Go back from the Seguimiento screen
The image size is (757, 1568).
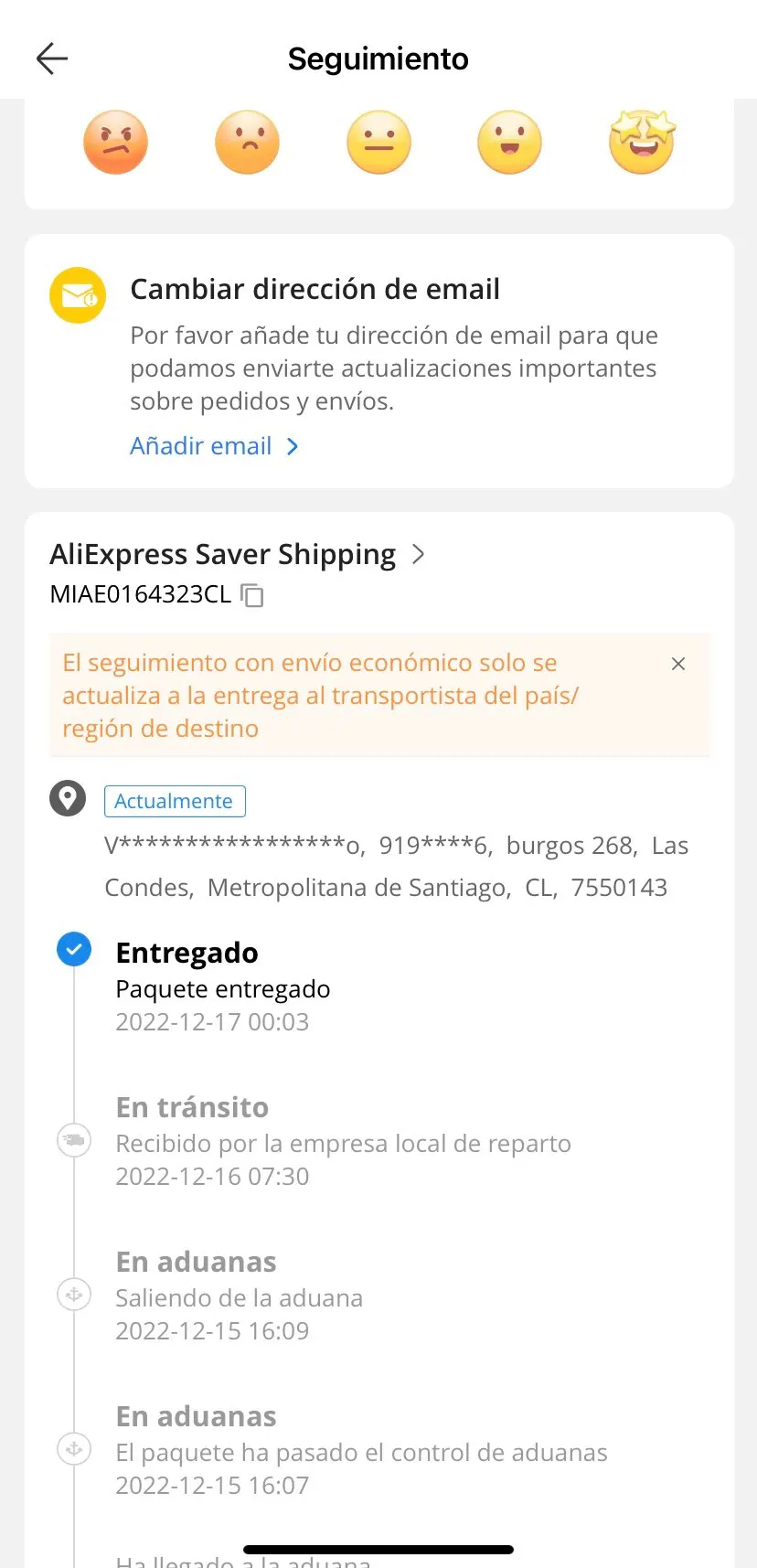52,59
